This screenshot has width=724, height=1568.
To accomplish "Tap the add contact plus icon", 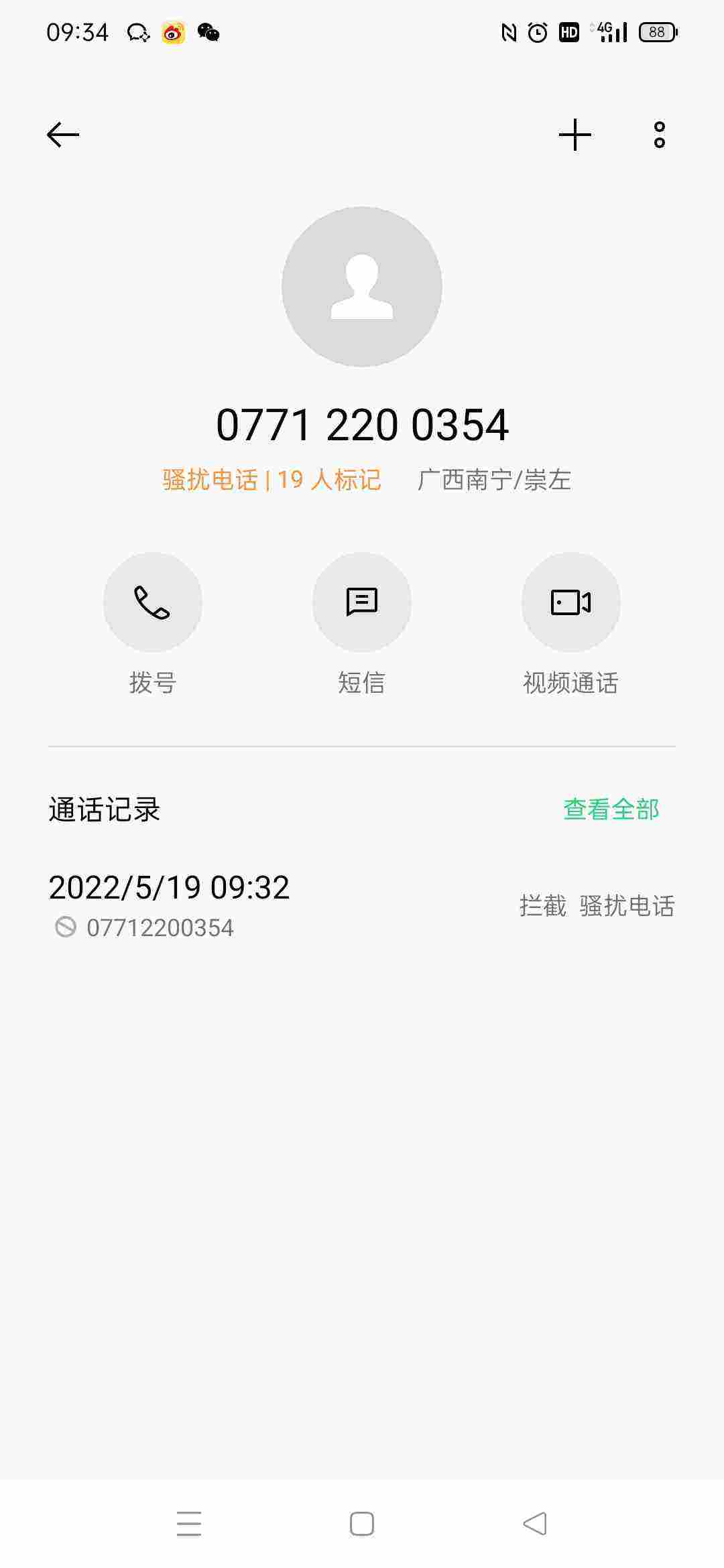I will (575, 134).
